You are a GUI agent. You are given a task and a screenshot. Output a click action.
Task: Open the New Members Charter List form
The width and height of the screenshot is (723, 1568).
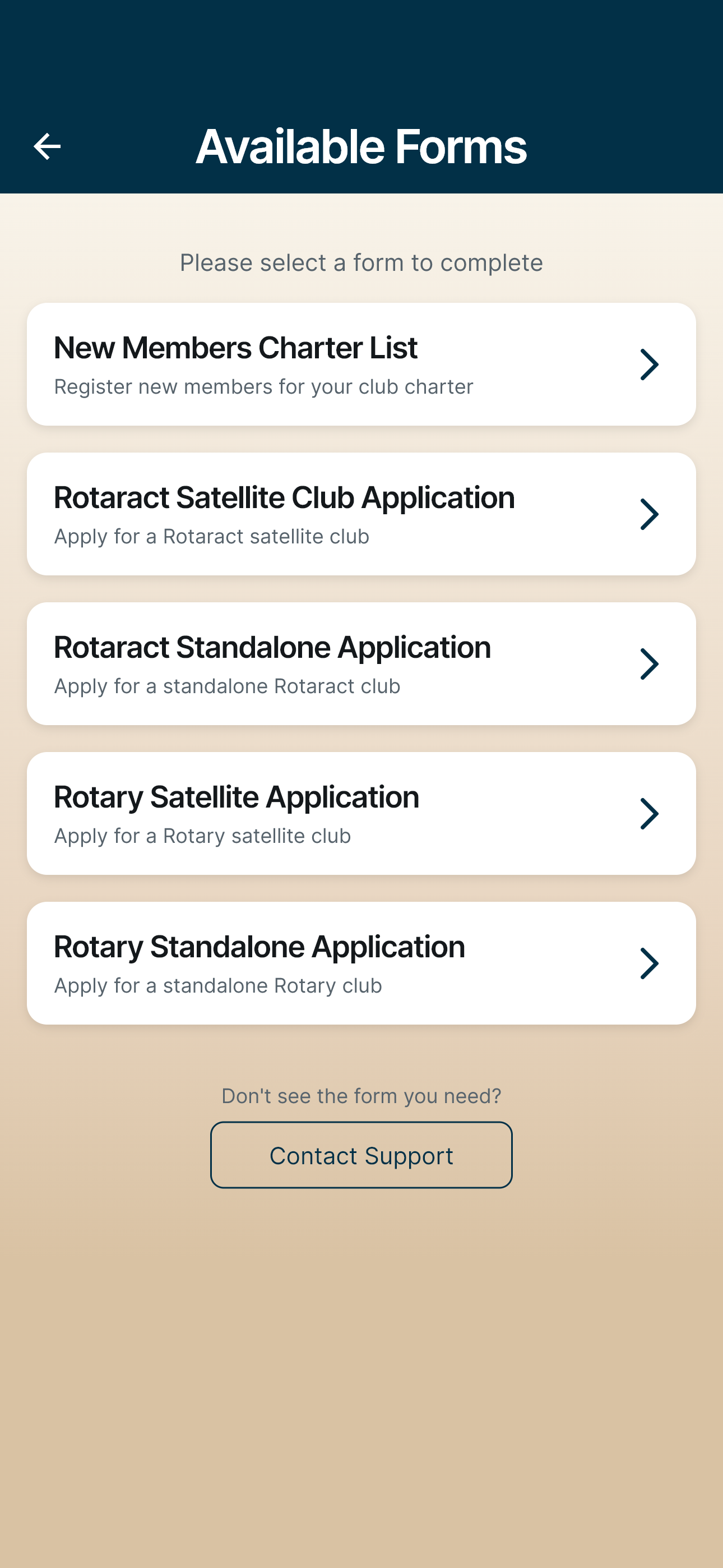coord(361,364)
